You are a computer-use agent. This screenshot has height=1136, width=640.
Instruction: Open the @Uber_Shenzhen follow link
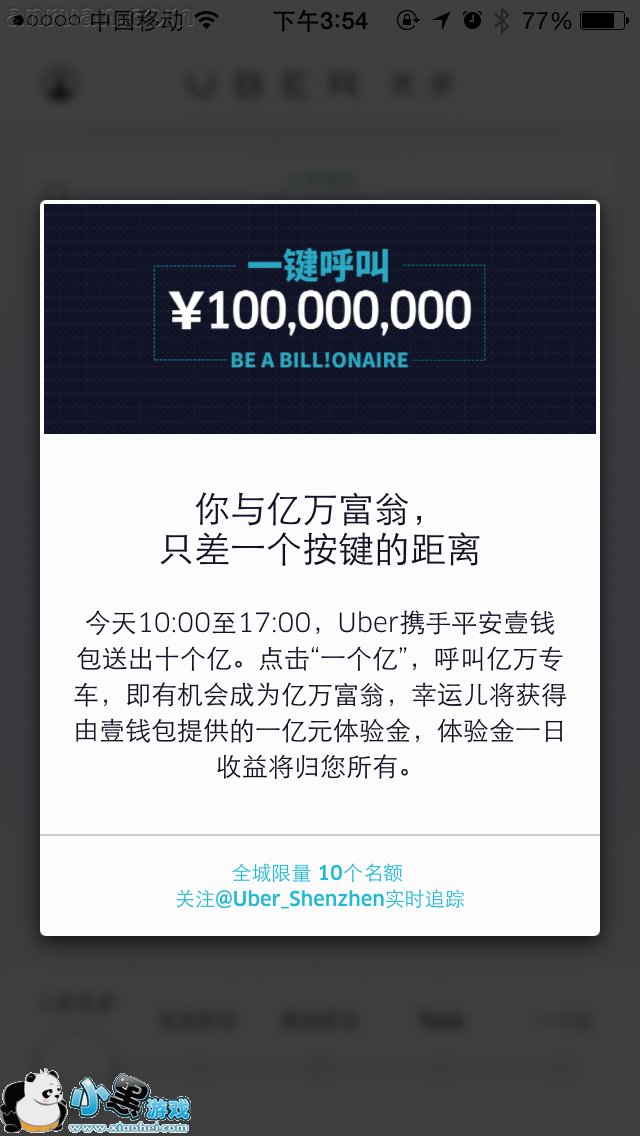coord(300,899)
